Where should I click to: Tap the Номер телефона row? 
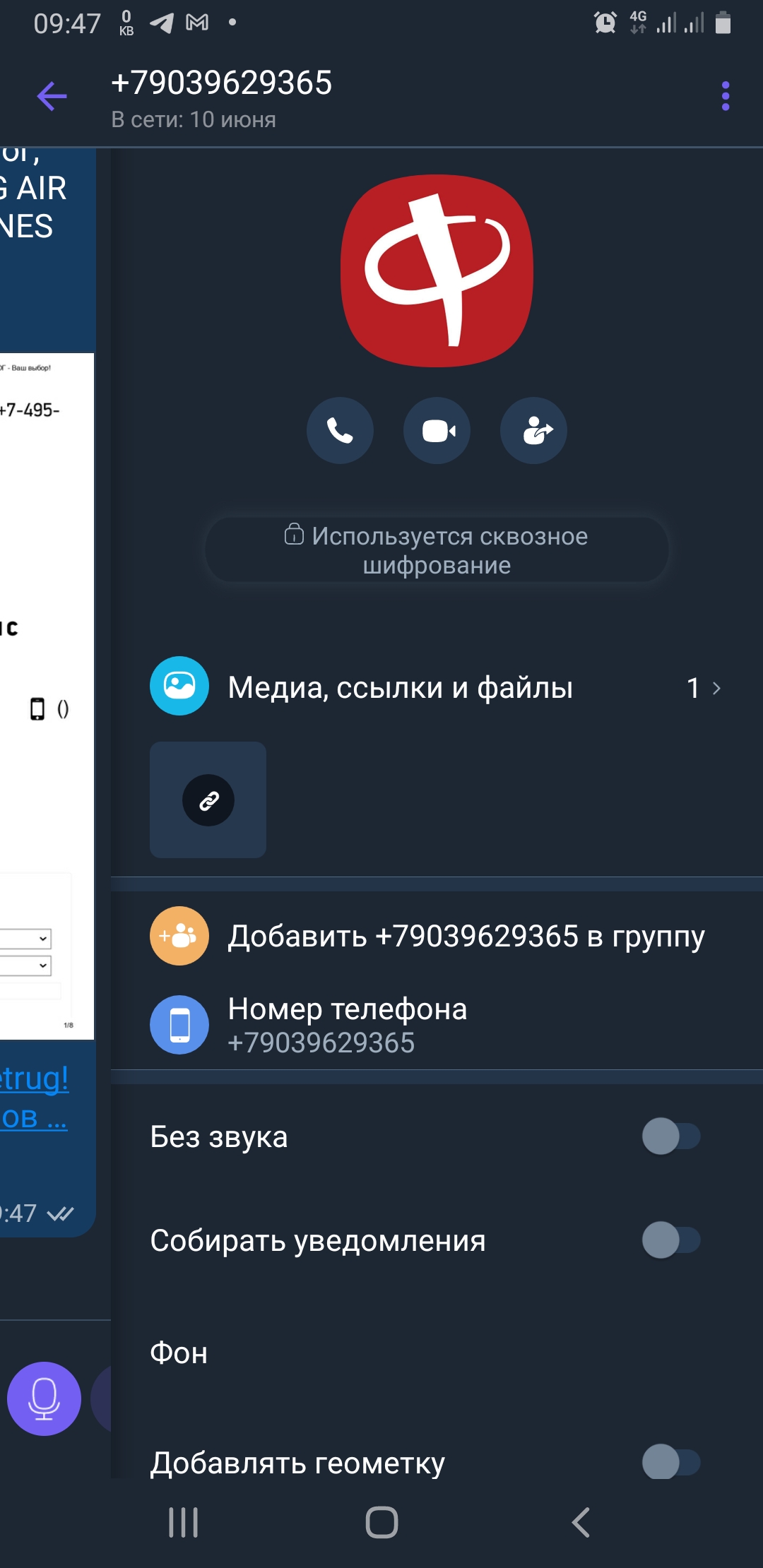435,1025
